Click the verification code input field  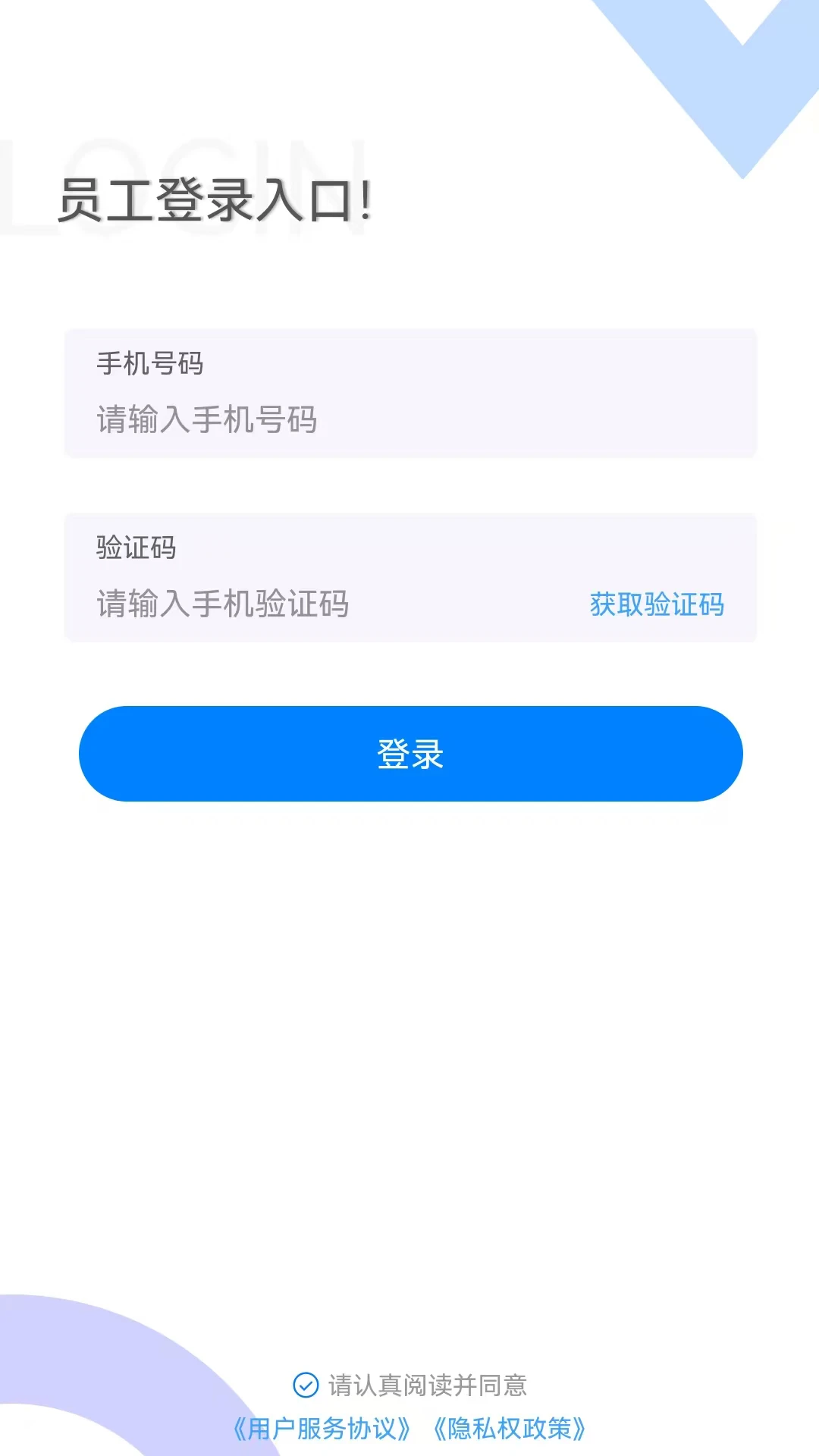tap(303, 605)
